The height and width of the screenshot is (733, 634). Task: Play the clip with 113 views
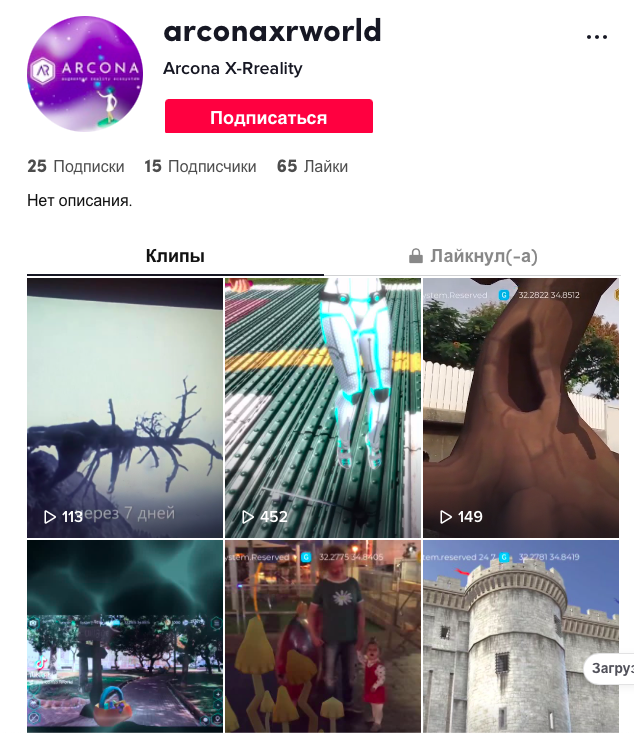pyautogui.click(x=125, y=408)
